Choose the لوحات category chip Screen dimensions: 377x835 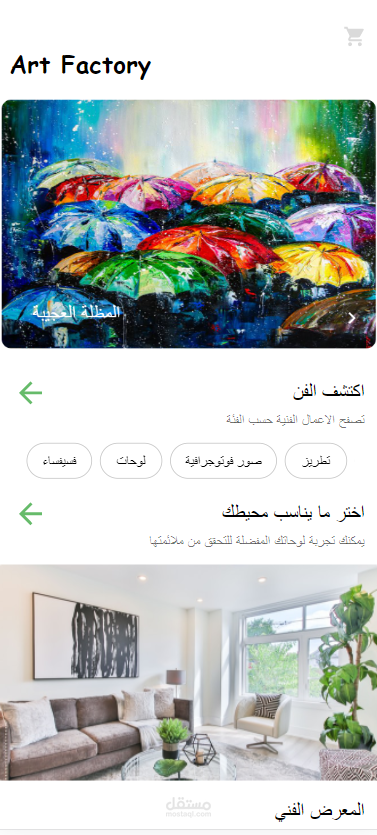click(131, 461)
